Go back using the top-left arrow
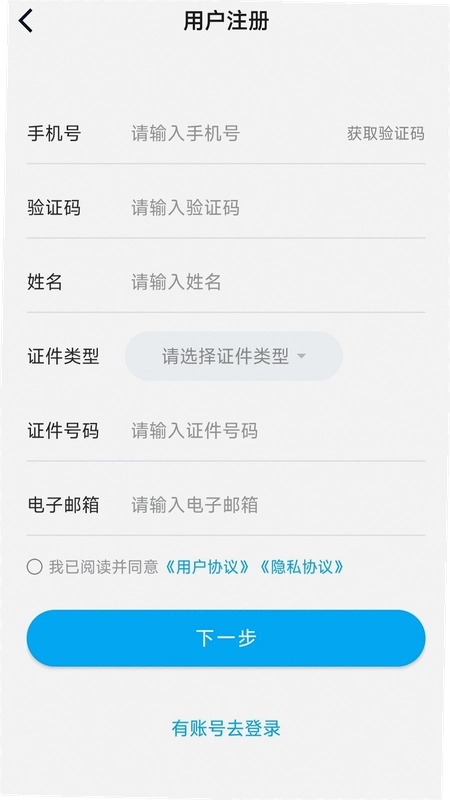The image size is (450, 800). (x=26, y=21)
